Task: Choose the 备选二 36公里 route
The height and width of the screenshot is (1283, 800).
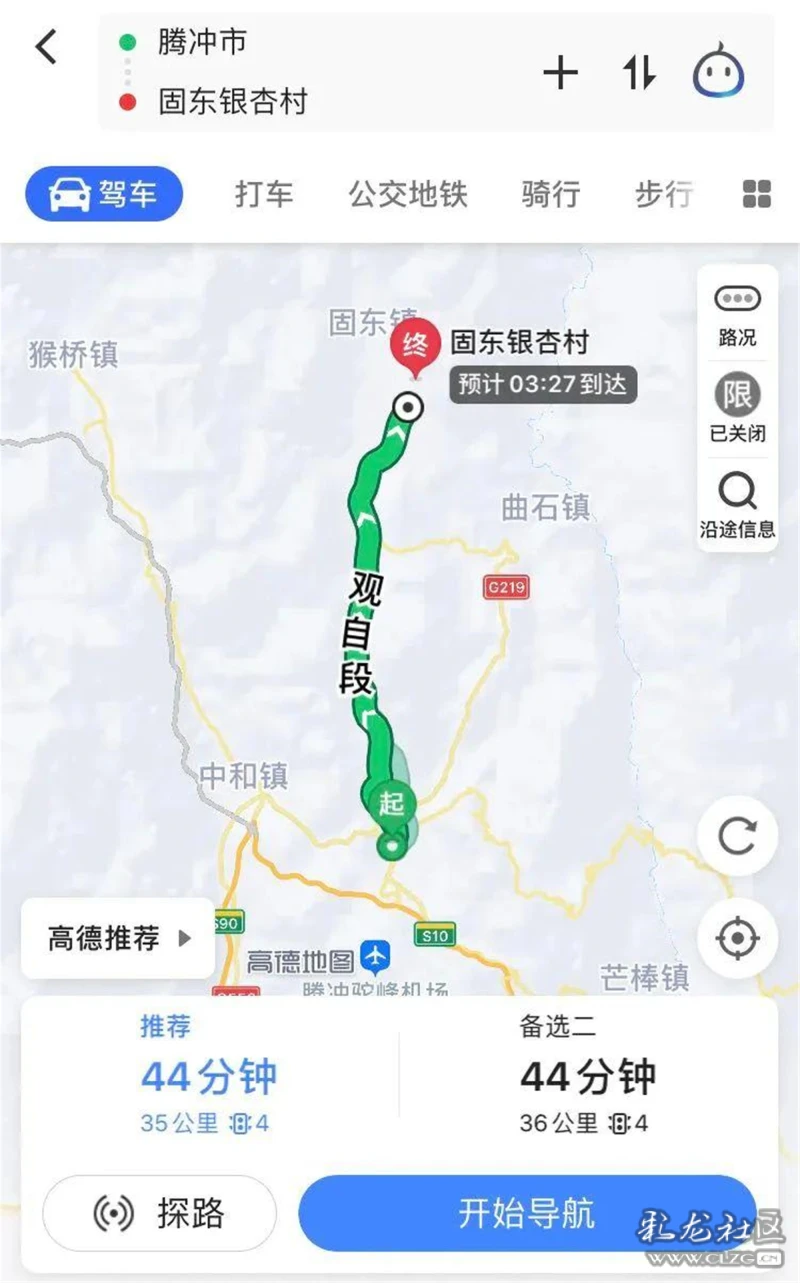Action: (586, 1075)
